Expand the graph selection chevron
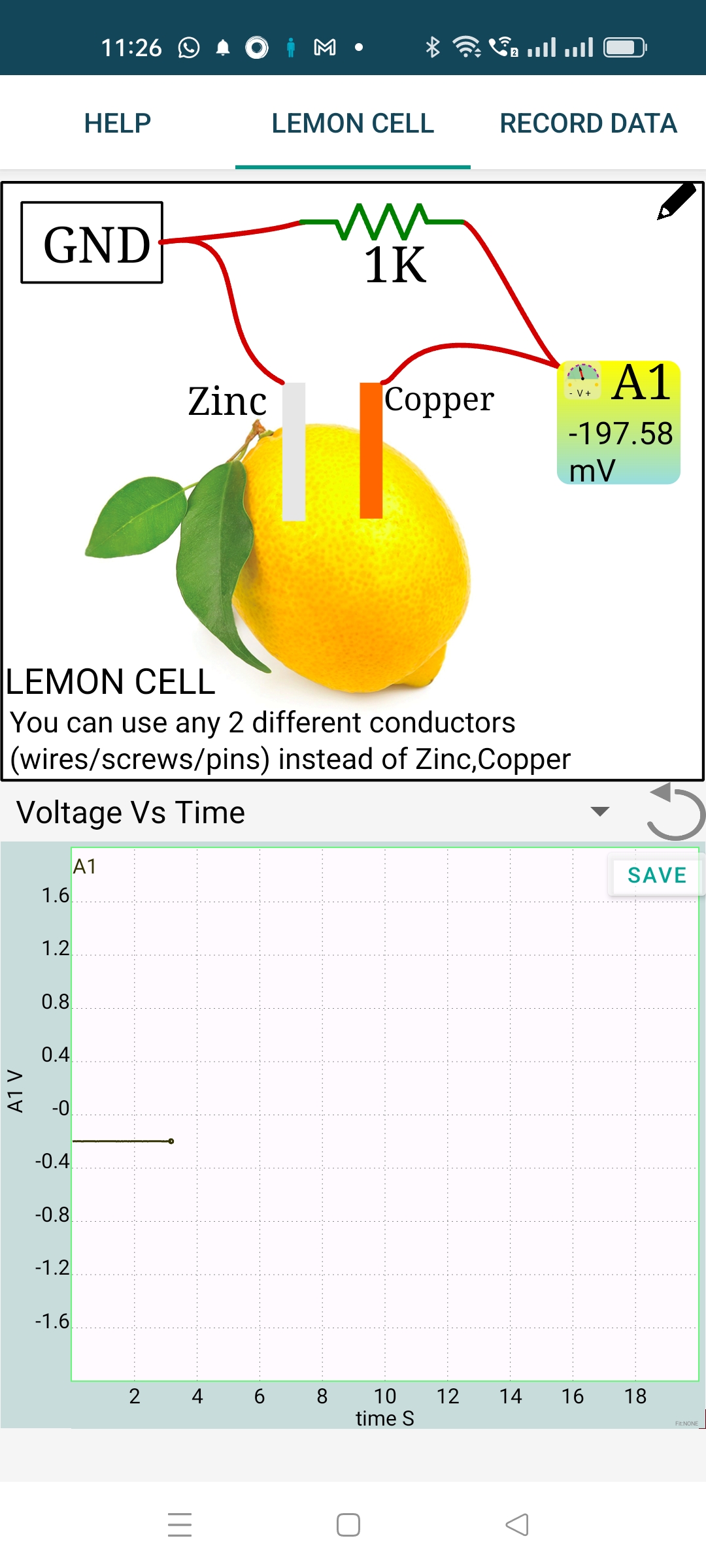The image size is (706, 1568). (601, 811)
